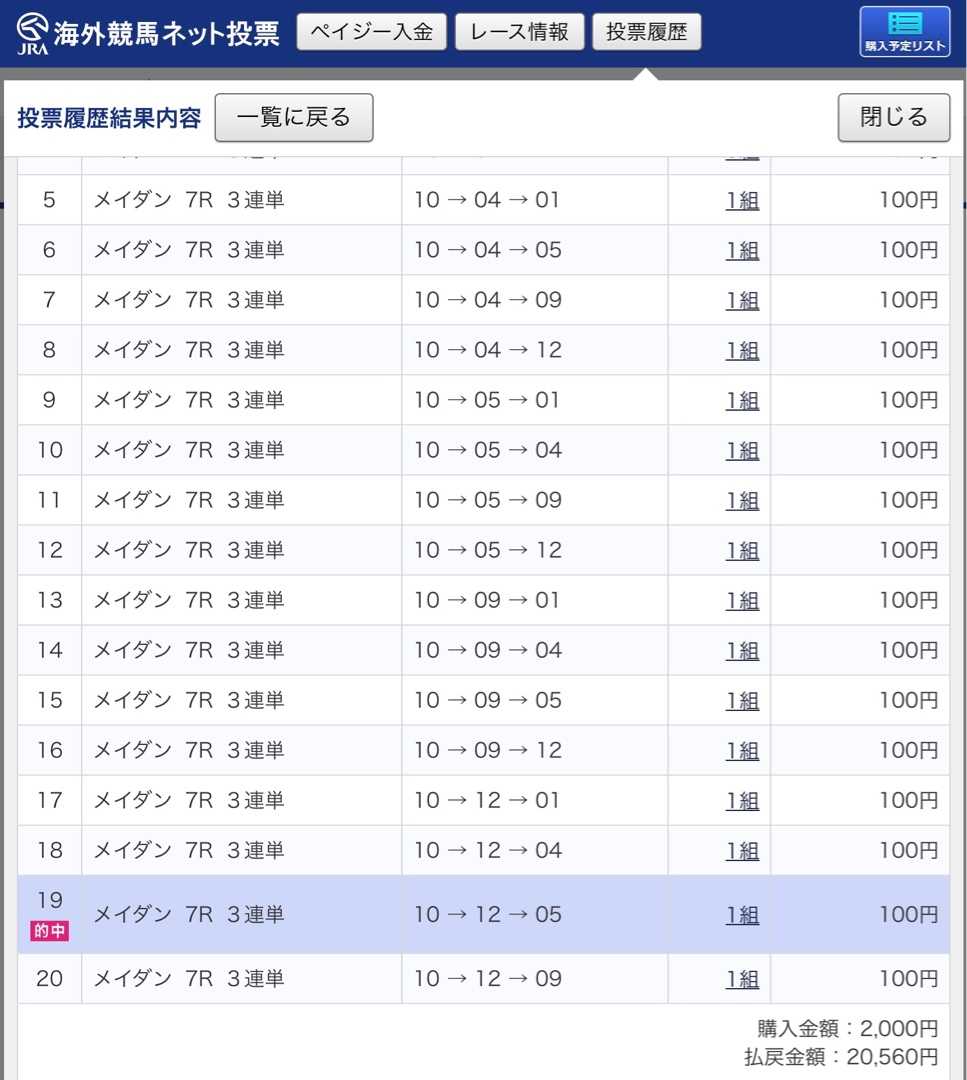Viewport: 967px width, 1080px height.
Task: Open the 1組 link in row 5
Action: click(x=742, y=200)
